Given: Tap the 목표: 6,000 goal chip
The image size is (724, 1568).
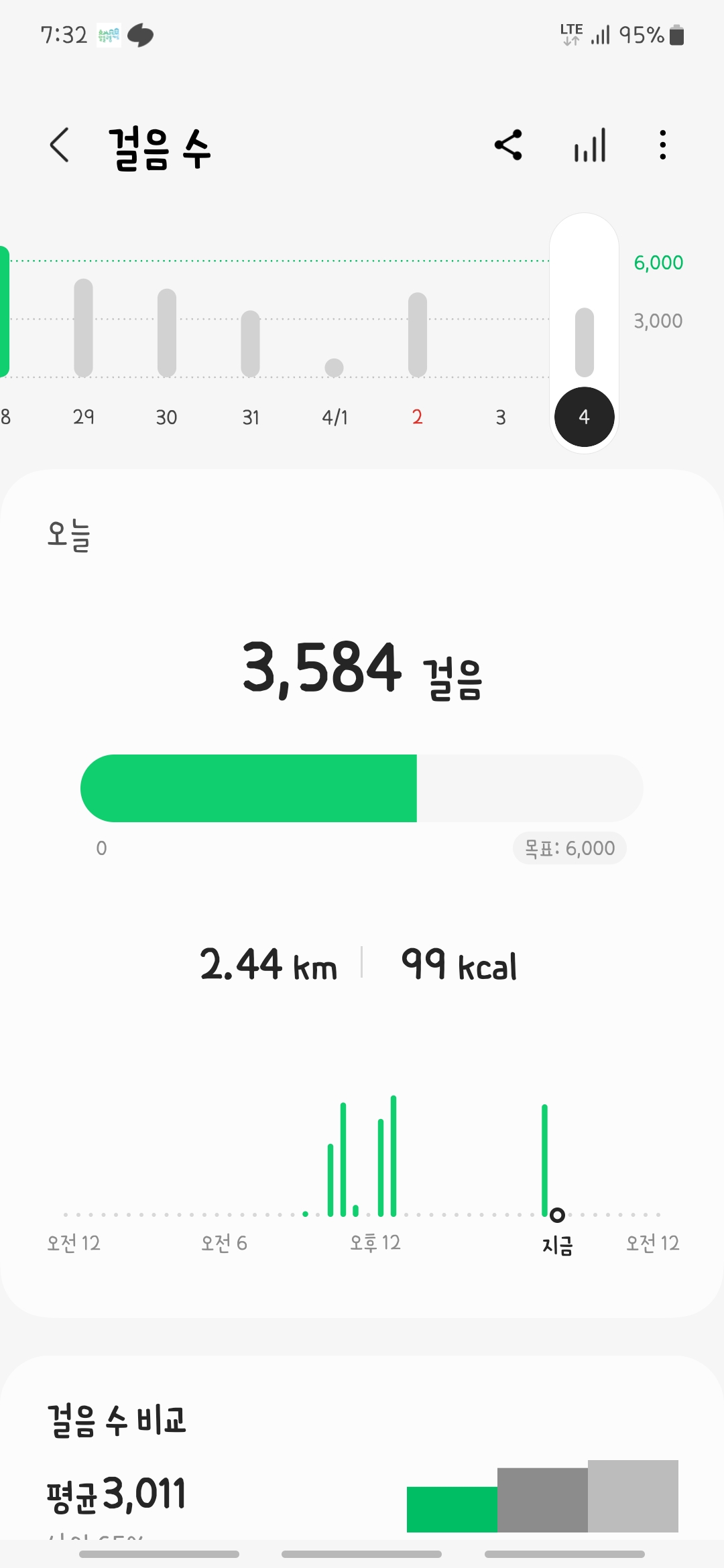Looking at the screenshot, I should (569, 848).
